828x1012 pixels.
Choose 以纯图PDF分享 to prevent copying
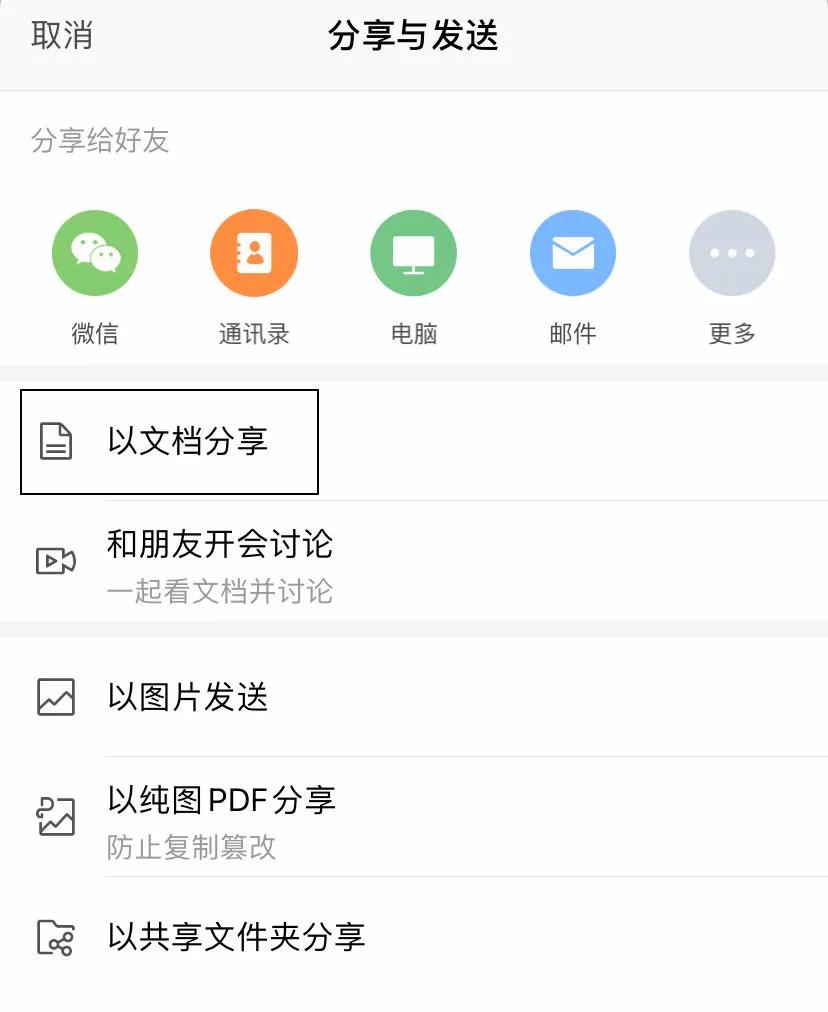(220, 799)
